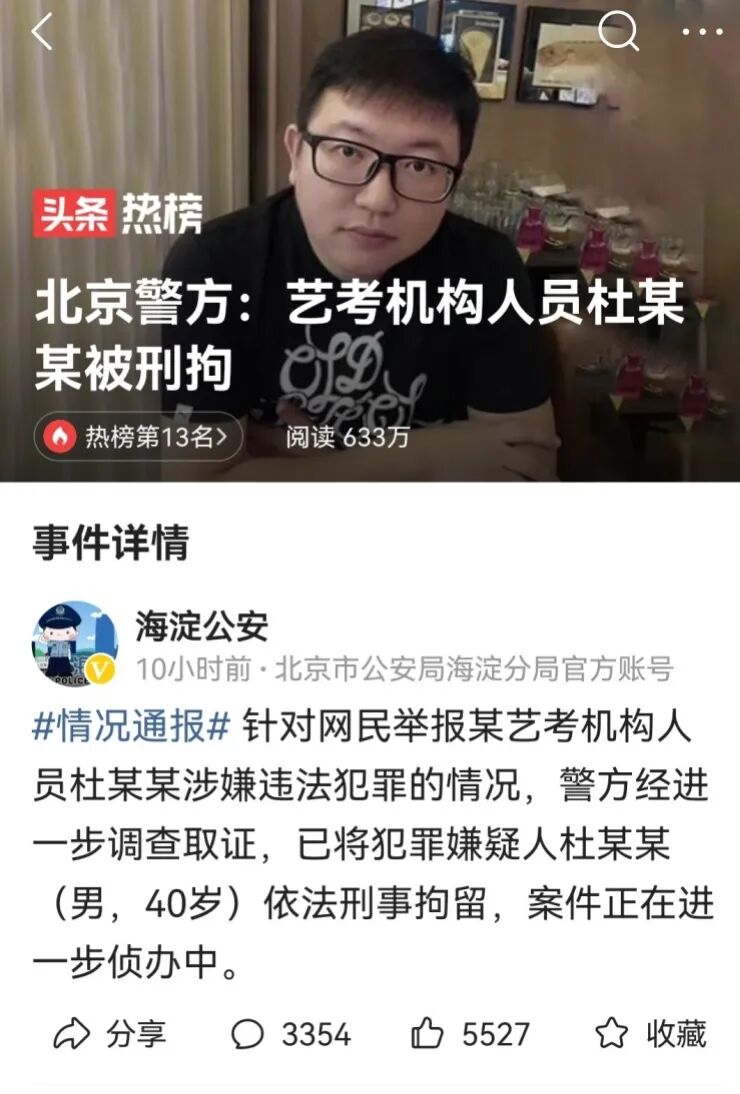Open the 热榜第13名 ranking chip

(139, 437)
